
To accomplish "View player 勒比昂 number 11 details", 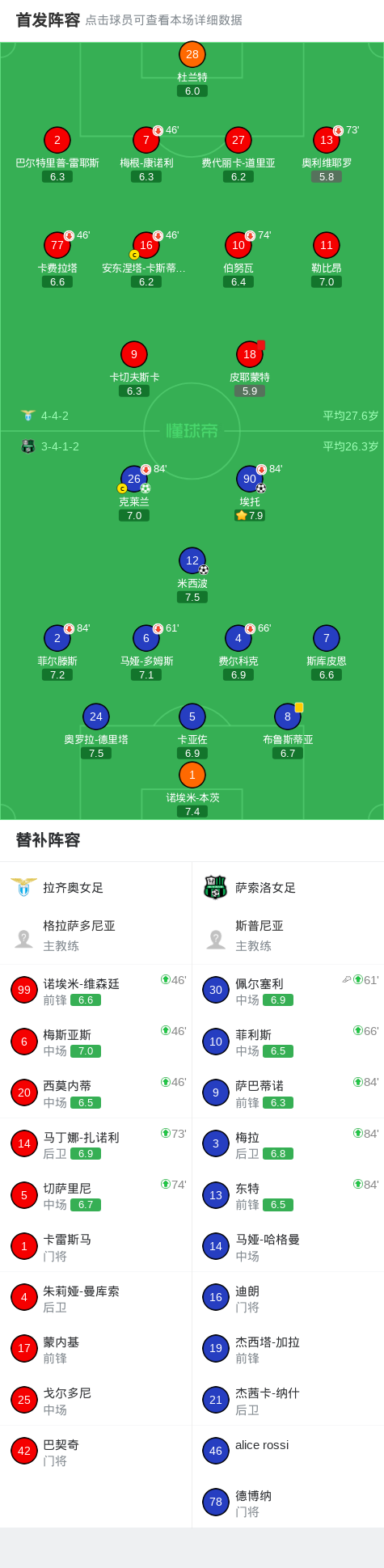I will point(327,260).
